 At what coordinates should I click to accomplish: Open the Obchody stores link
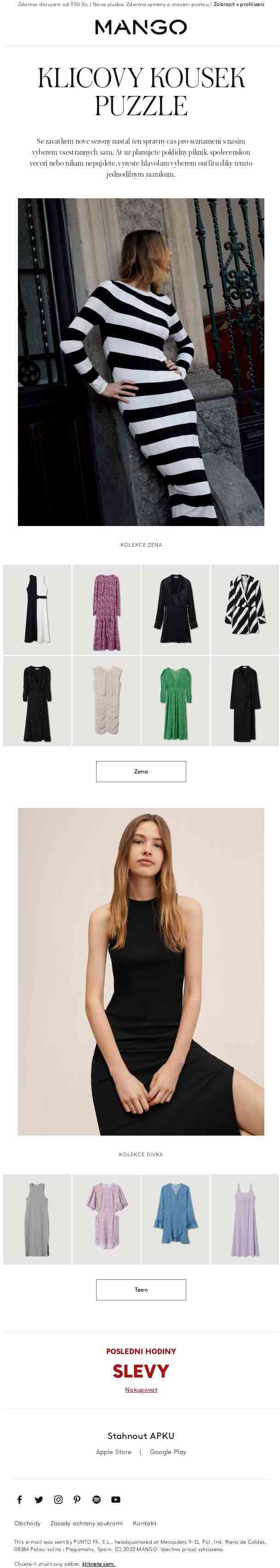28,1523
